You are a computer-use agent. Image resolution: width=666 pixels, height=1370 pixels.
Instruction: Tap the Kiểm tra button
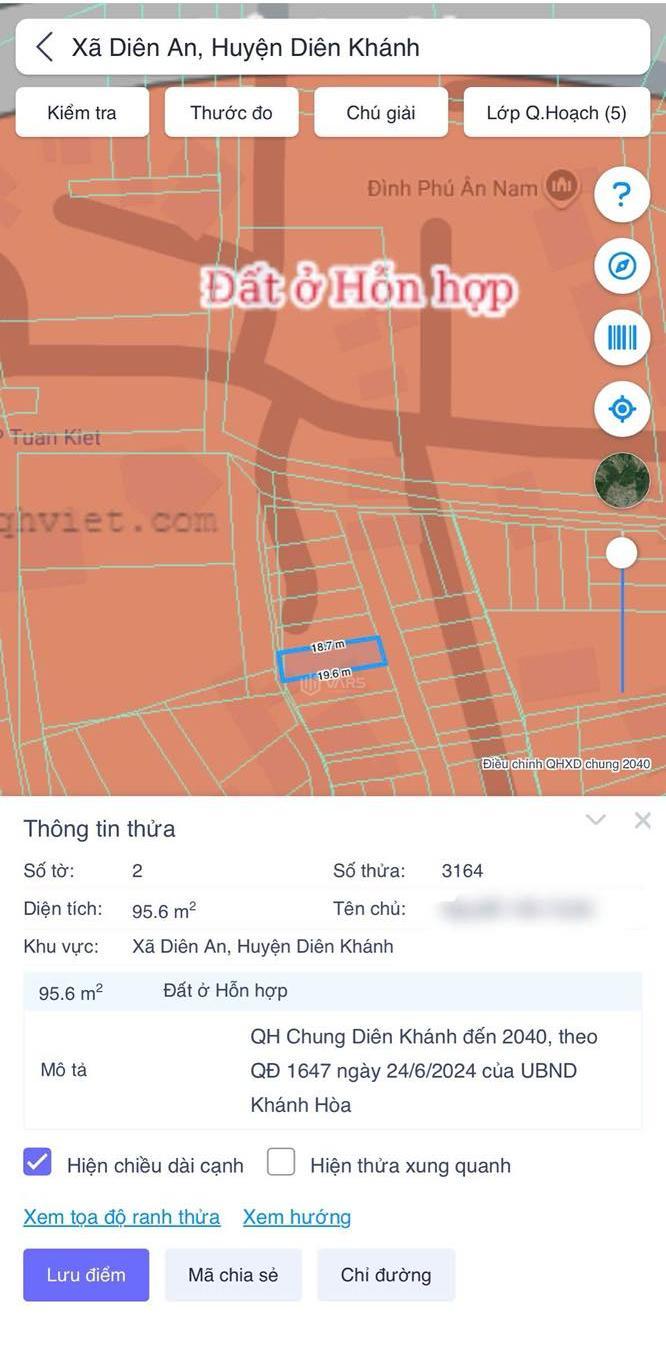tap(82, 113)
